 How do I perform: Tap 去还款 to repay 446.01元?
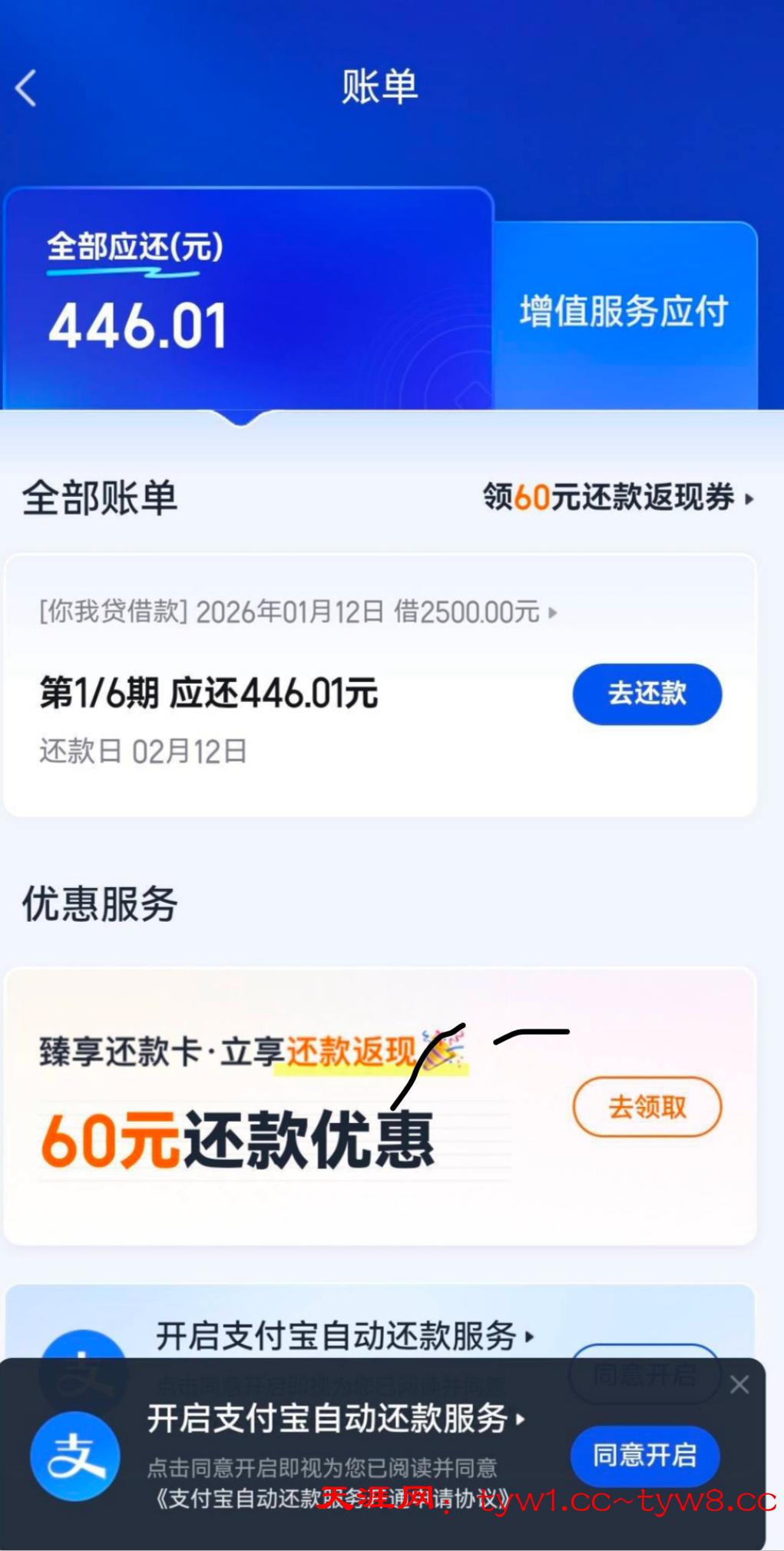click(x=647, y=694)
